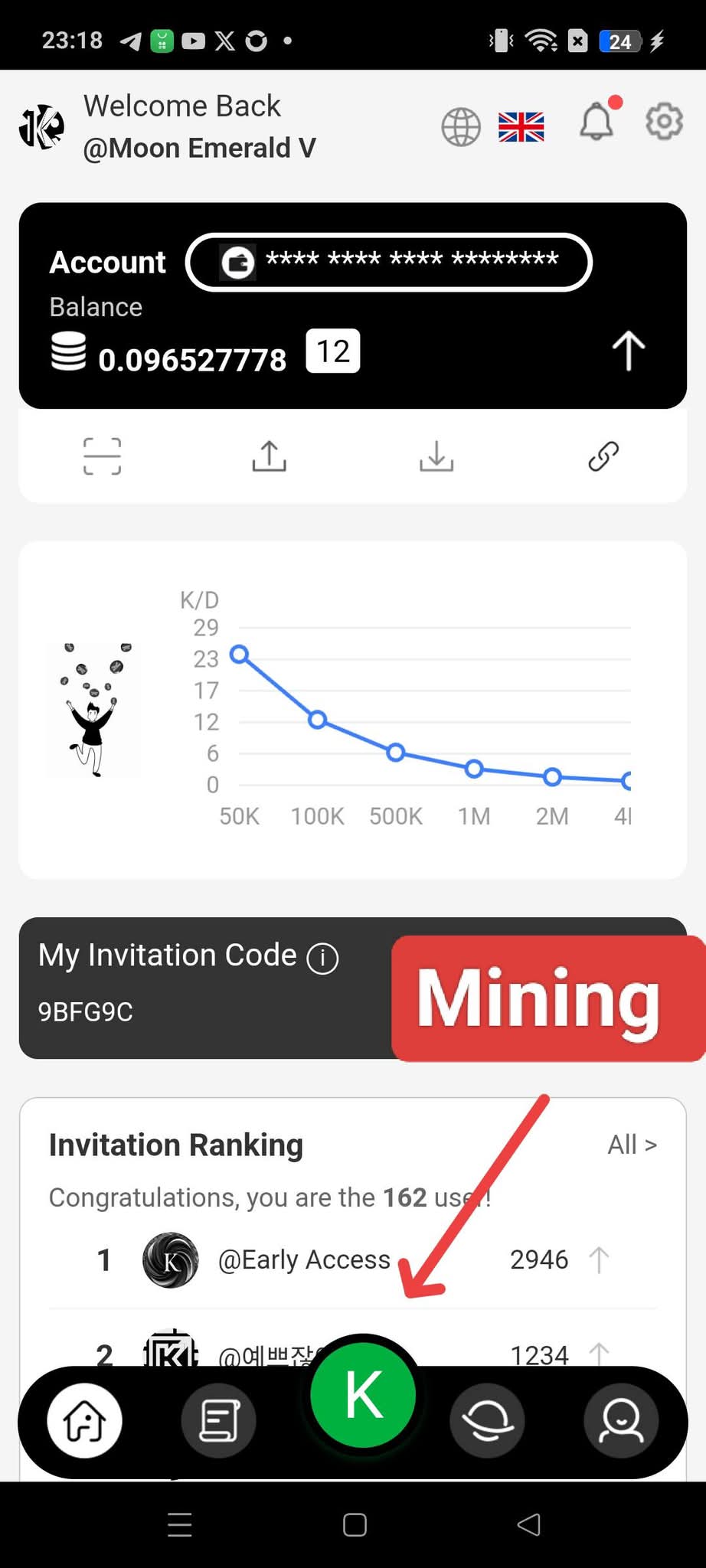Switch to the document list tab
The image size is (706, 1568).
219,1421
